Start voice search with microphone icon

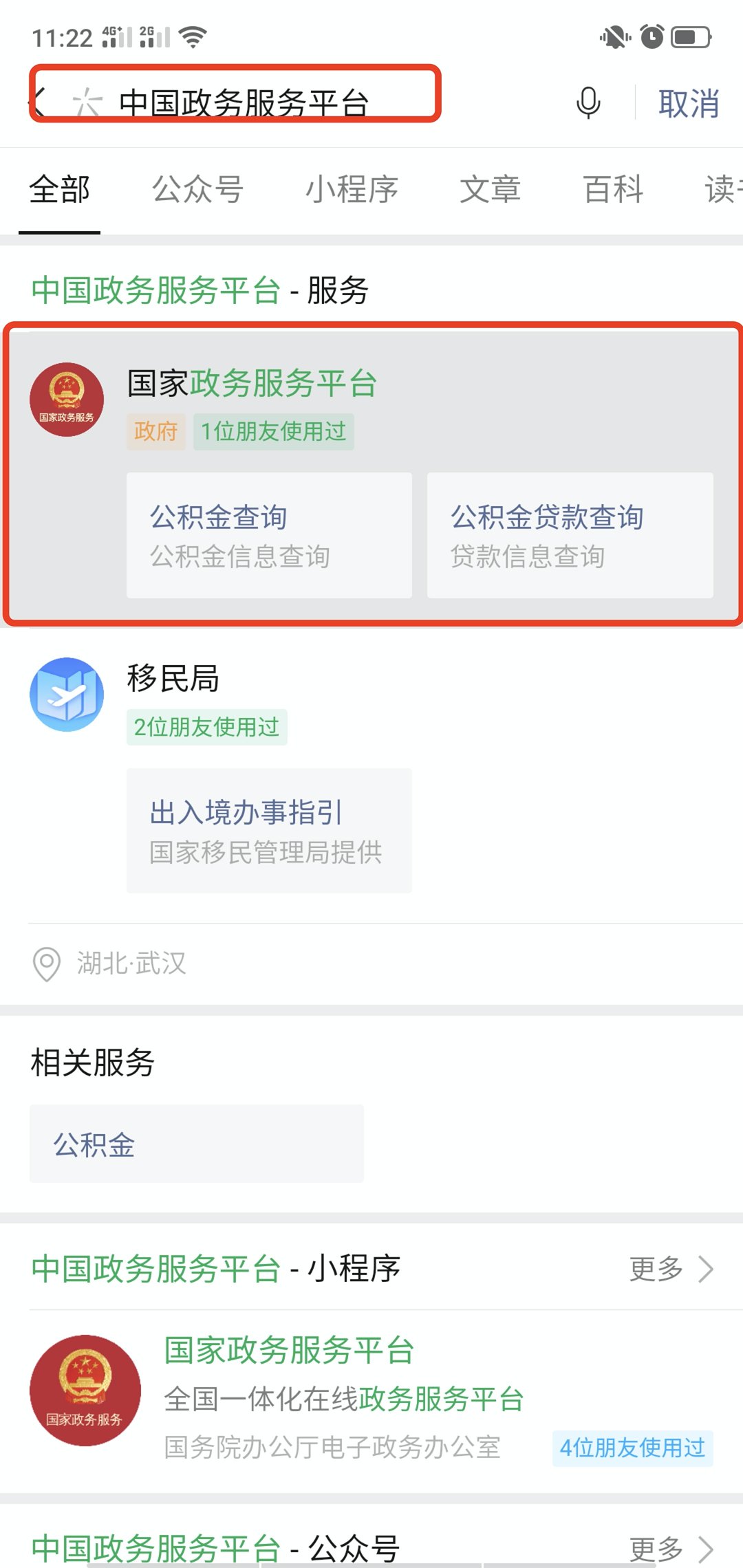588,103
